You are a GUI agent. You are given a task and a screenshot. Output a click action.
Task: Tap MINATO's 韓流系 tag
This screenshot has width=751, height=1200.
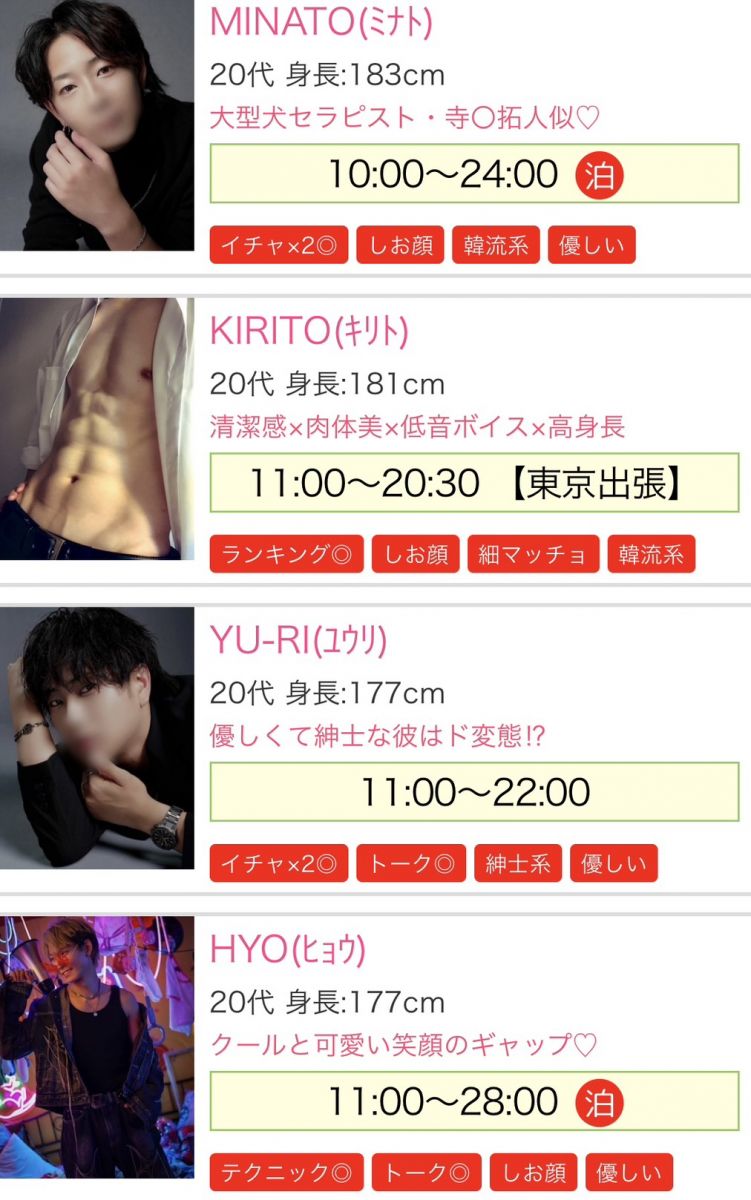495,245
